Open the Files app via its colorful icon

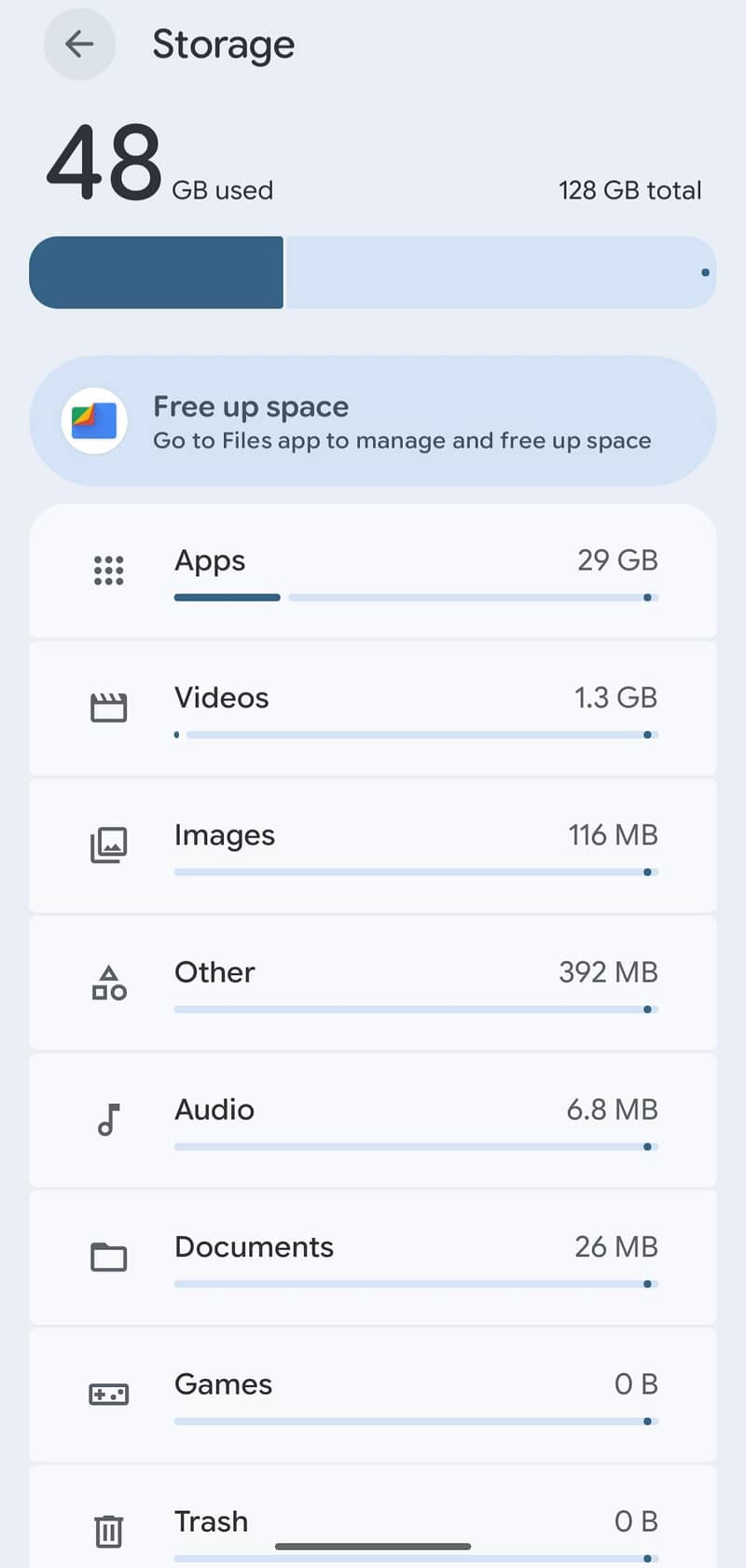95,420
